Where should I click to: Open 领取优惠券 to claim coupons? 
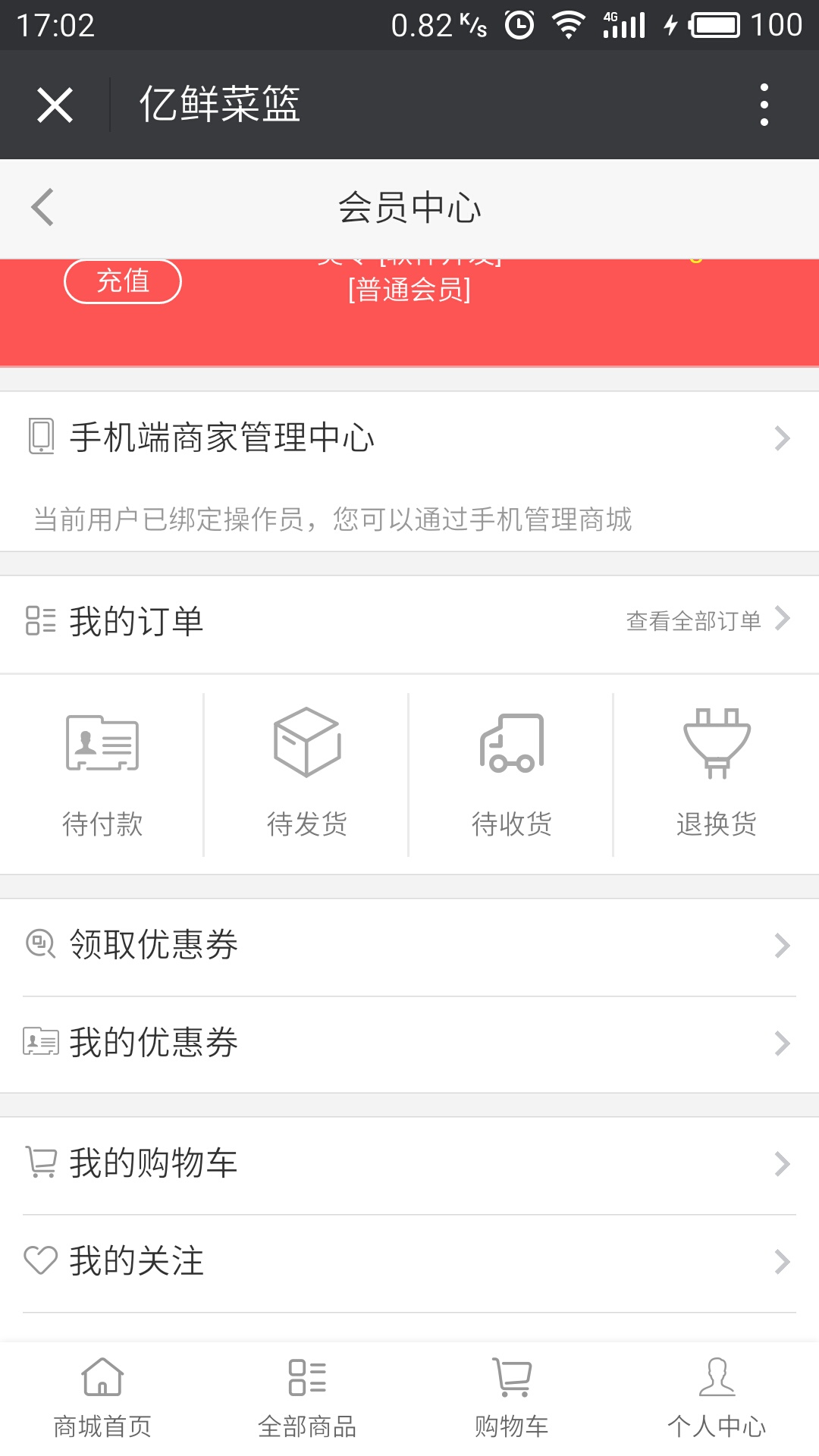pyautogui.click(x=409, y=946)
